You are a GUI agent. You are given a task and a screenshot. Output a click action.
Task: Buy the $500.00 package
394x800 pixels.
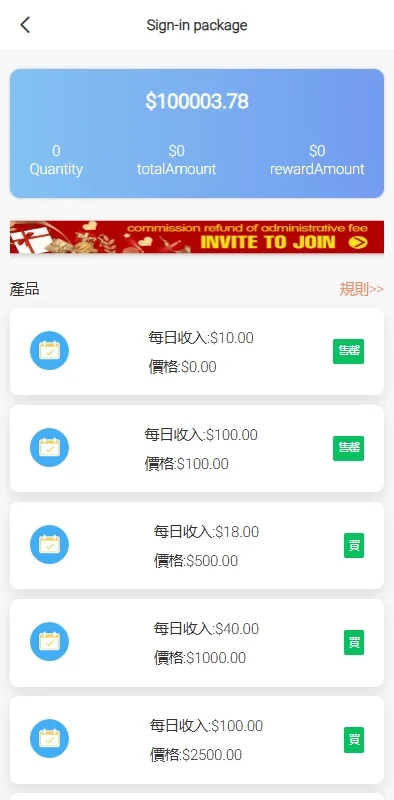point(354,545)
